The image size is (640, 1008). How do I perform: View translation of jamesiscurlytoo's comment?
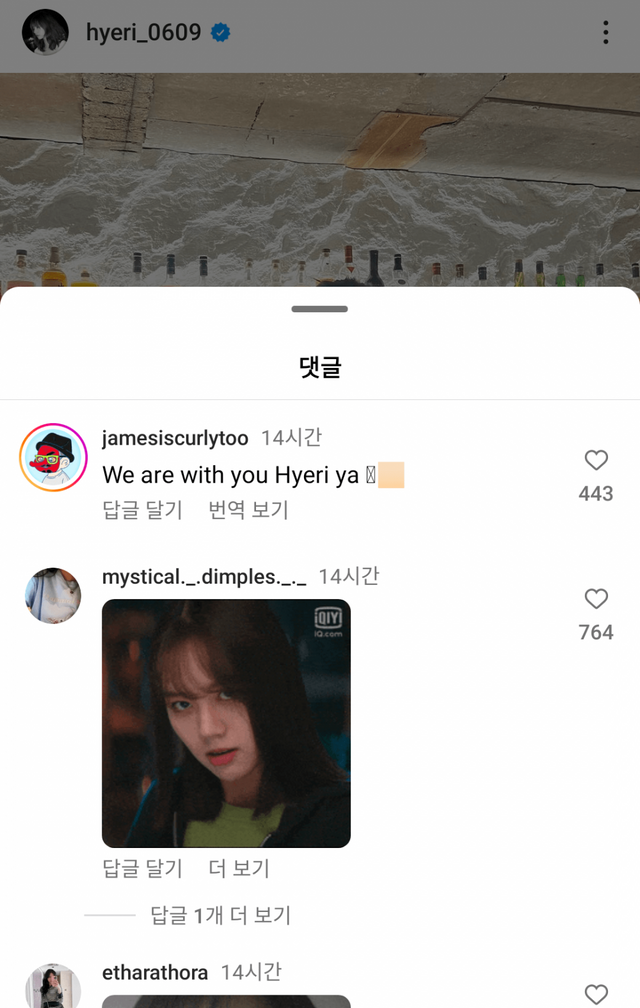point(248,510)
